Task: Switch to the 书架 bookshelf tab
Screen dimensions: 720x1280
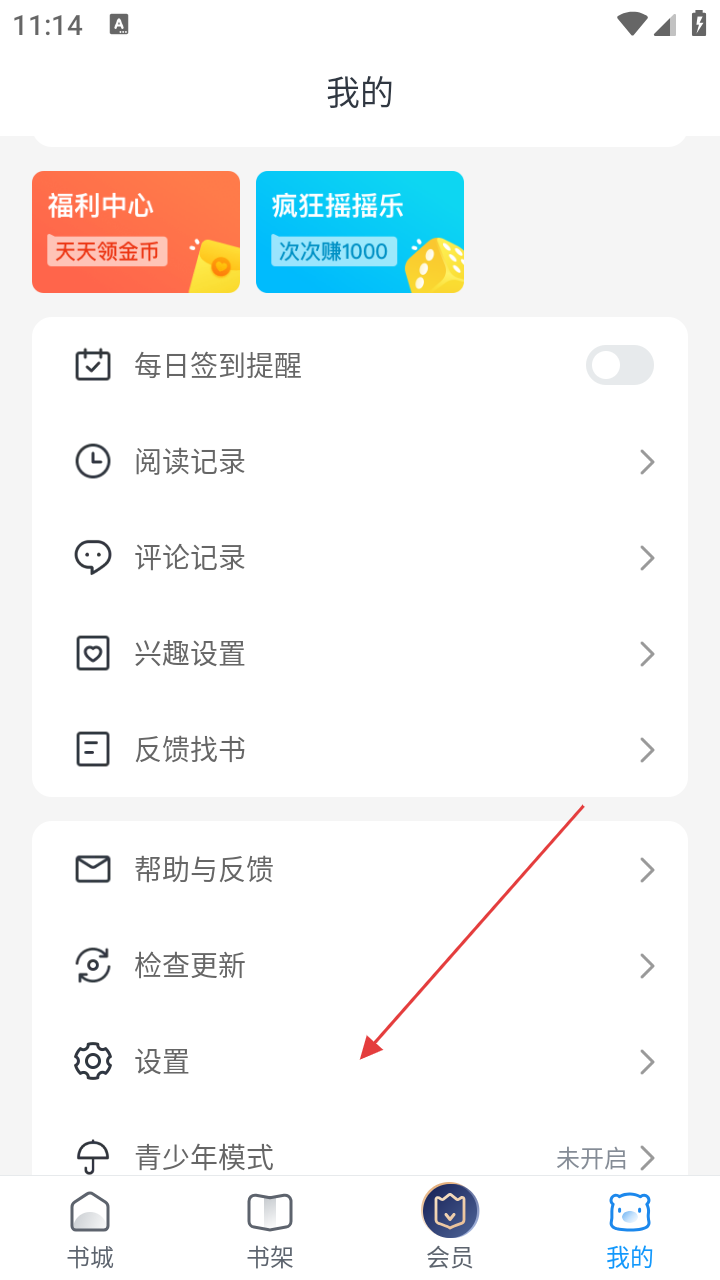Action: [270, 1230]
